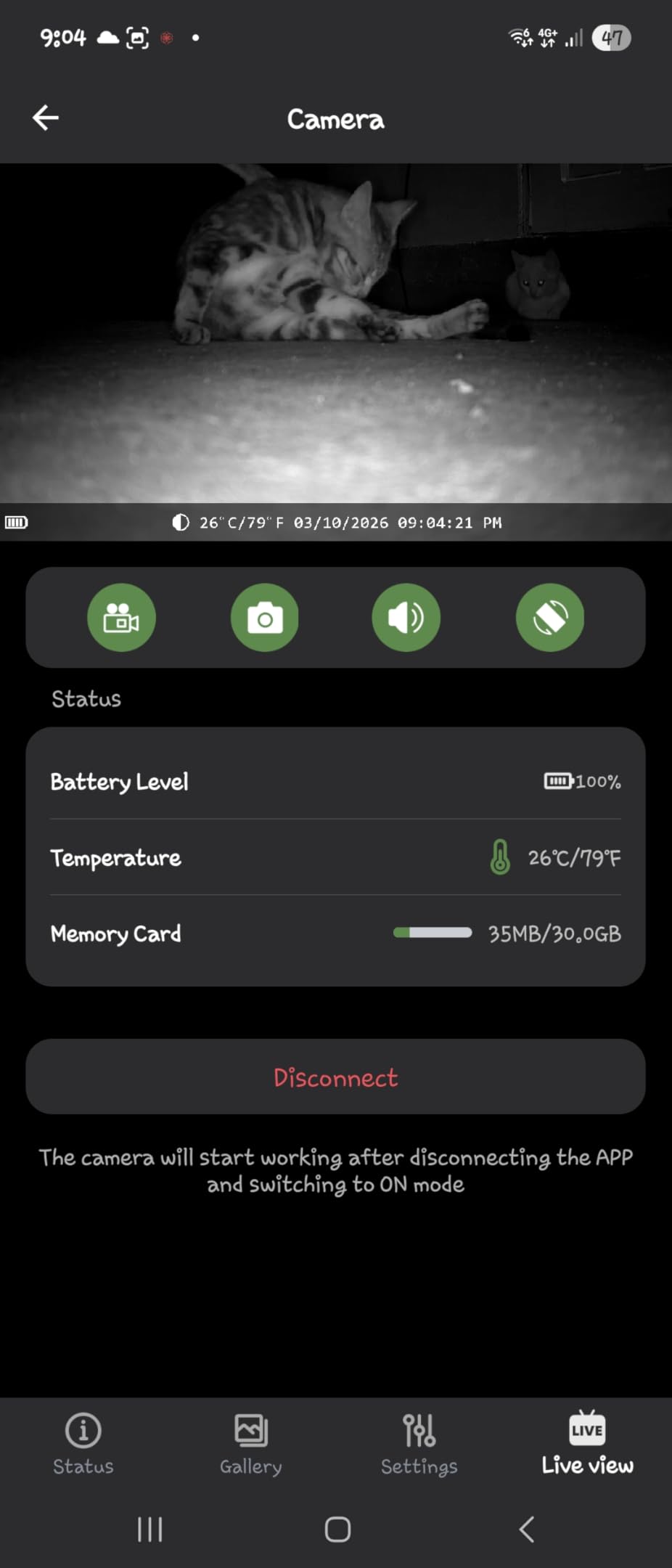
Task: Tap the back arrow to leave Camera
Action: click(44, 117)
